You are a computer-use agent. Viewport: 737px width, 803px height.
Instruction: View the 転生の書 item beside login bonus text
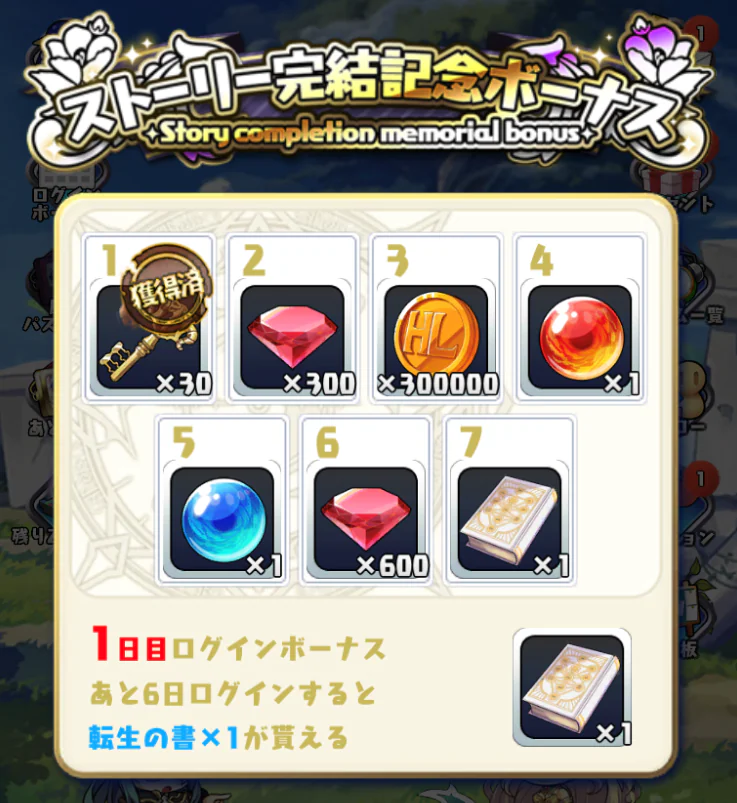coord(572,686)
